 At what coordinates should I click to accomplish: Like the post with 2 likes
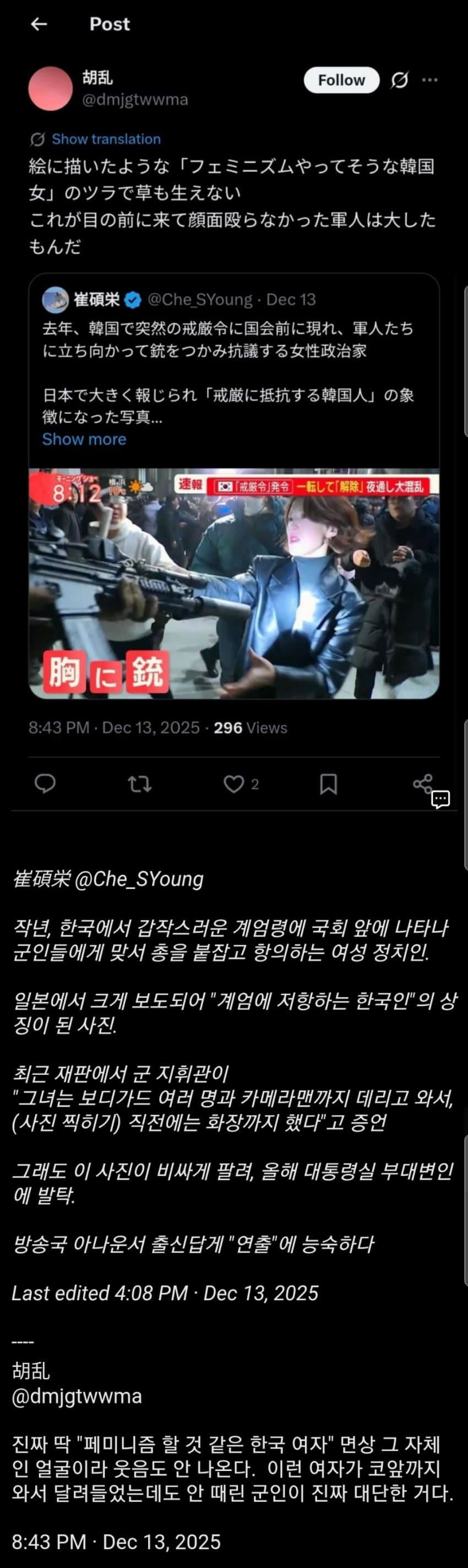click(x=235, y=784)
